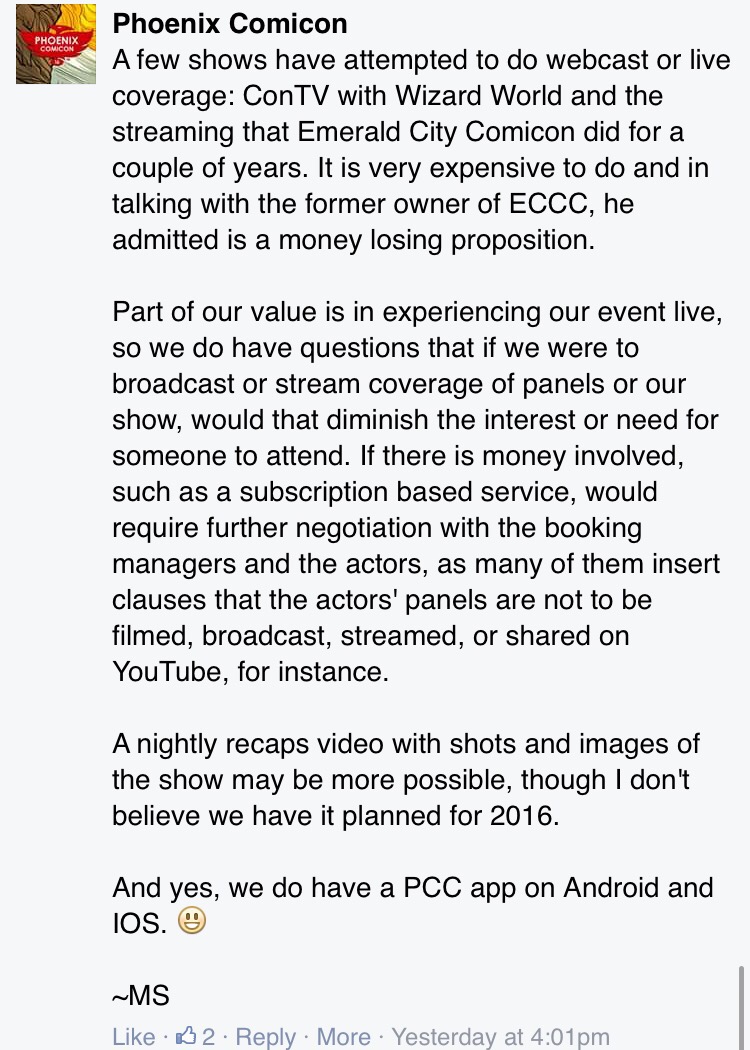Open the More options for this comment

pyautogui.click(x=343, y=1037)
